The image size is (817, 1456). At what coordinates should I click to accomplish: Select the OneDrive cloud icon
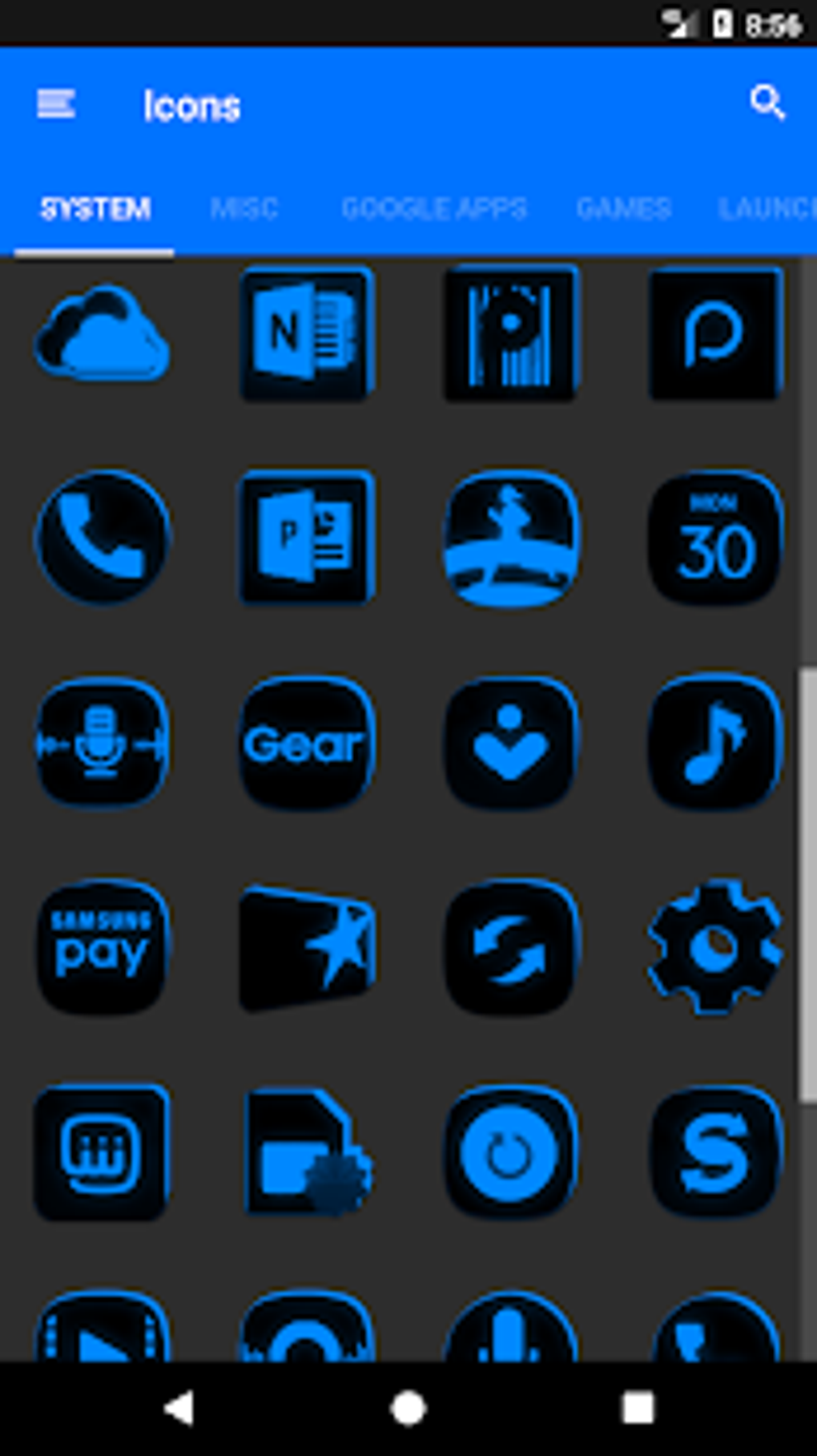tap(102, 337)
